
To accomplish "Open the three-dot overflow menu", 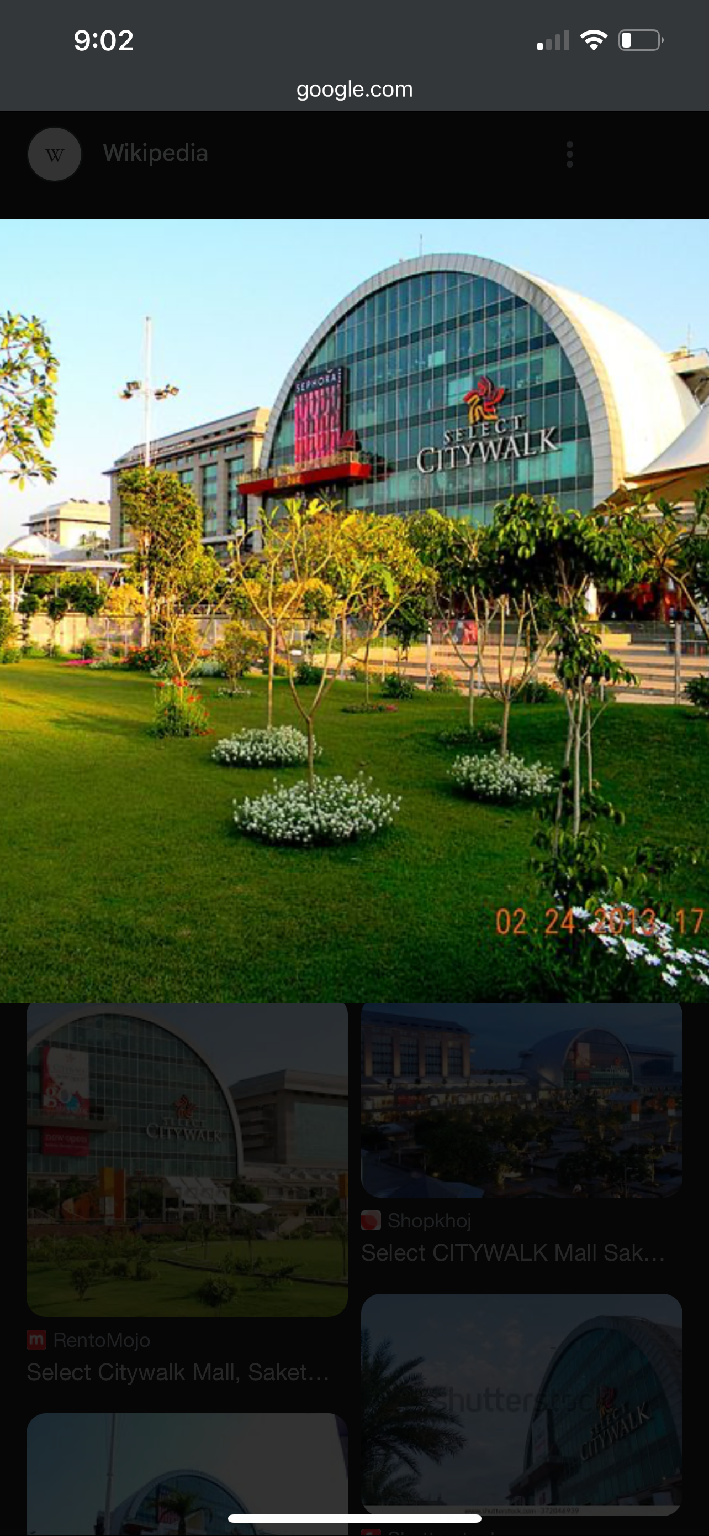I will [x=569, y=154].
